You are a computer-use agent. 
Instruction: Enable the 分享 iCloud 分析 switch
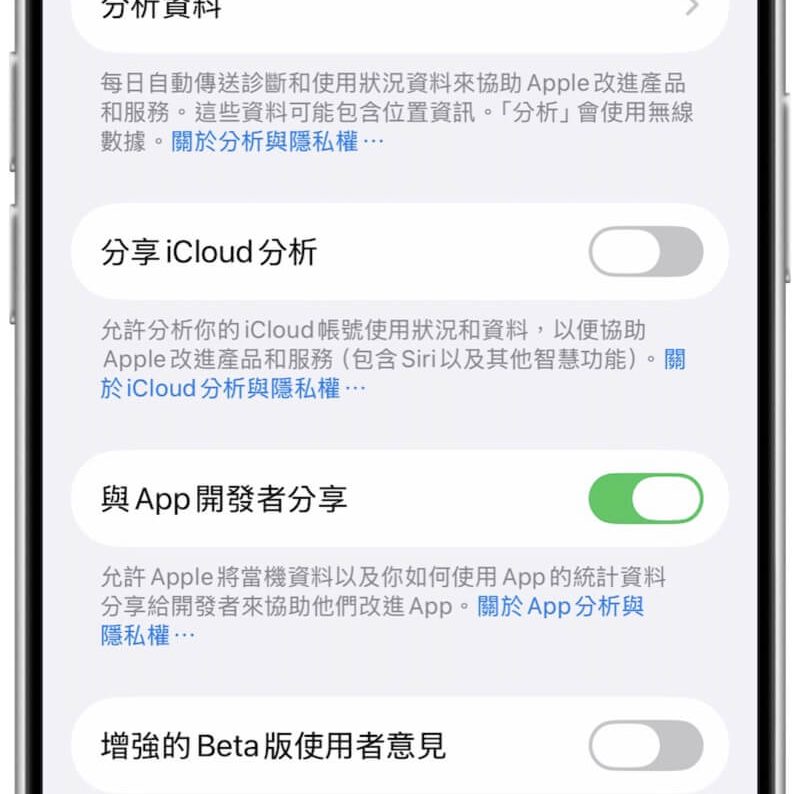point(645,252)
